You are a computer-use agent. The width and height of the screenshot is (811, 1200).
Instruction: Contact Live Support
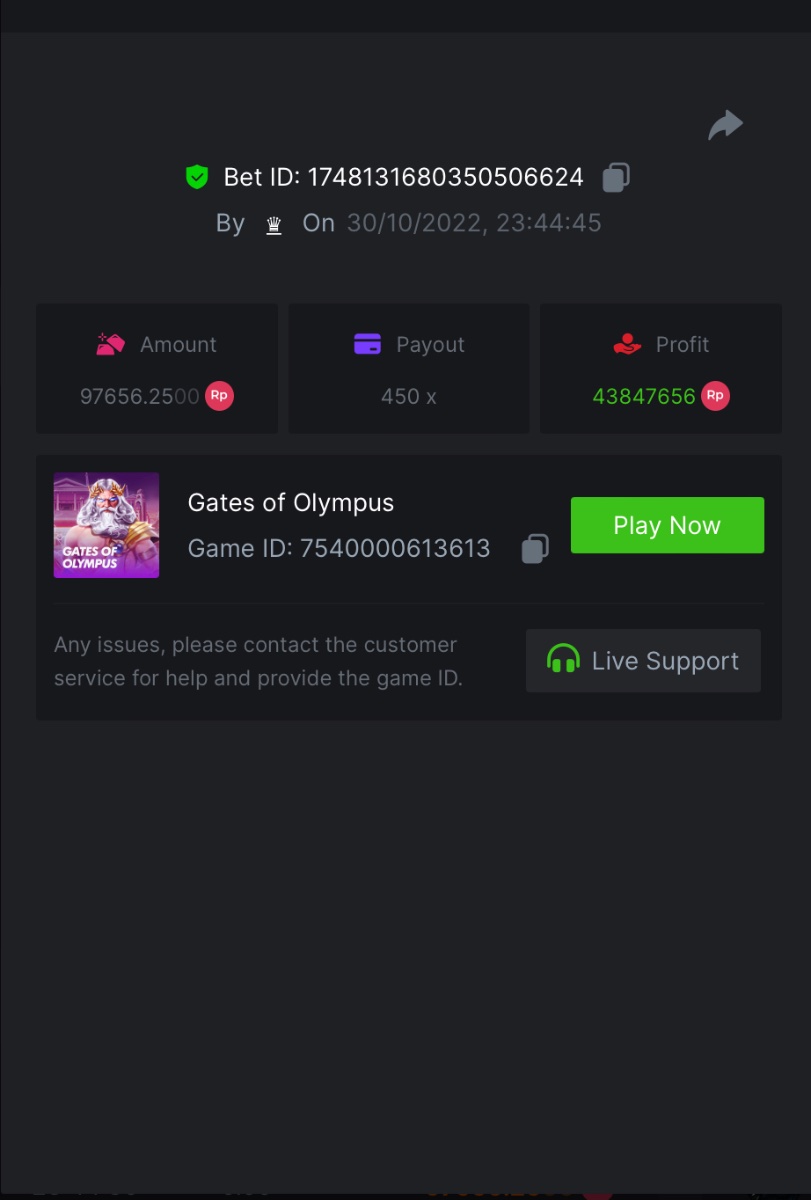tap(643, 660)
